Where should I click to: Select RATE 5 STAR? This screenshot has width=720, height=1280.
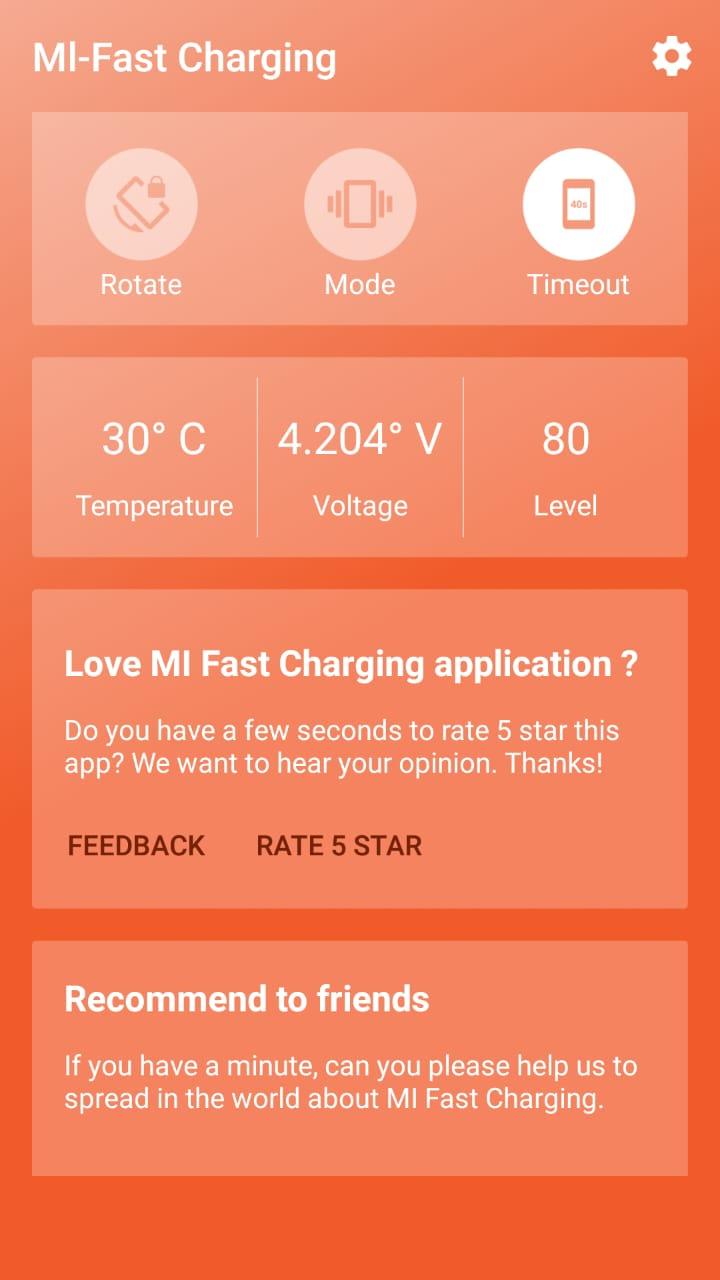[x=339, y=846]
